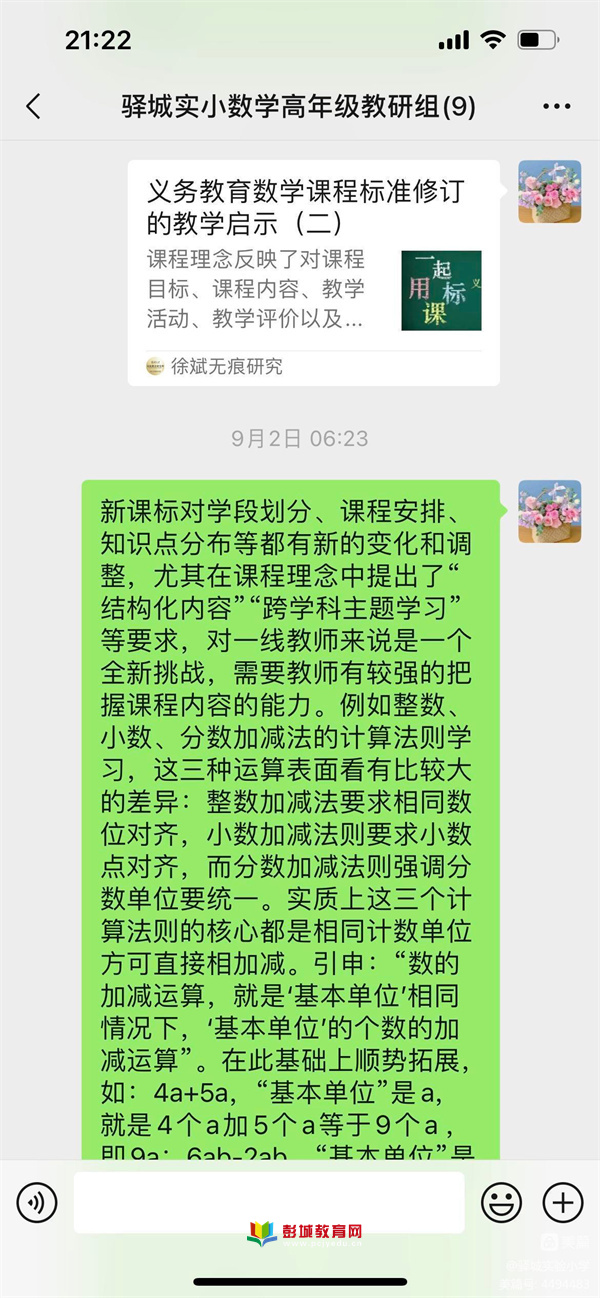
Task: Switch to voice message input
Action: coord(37,1202)
